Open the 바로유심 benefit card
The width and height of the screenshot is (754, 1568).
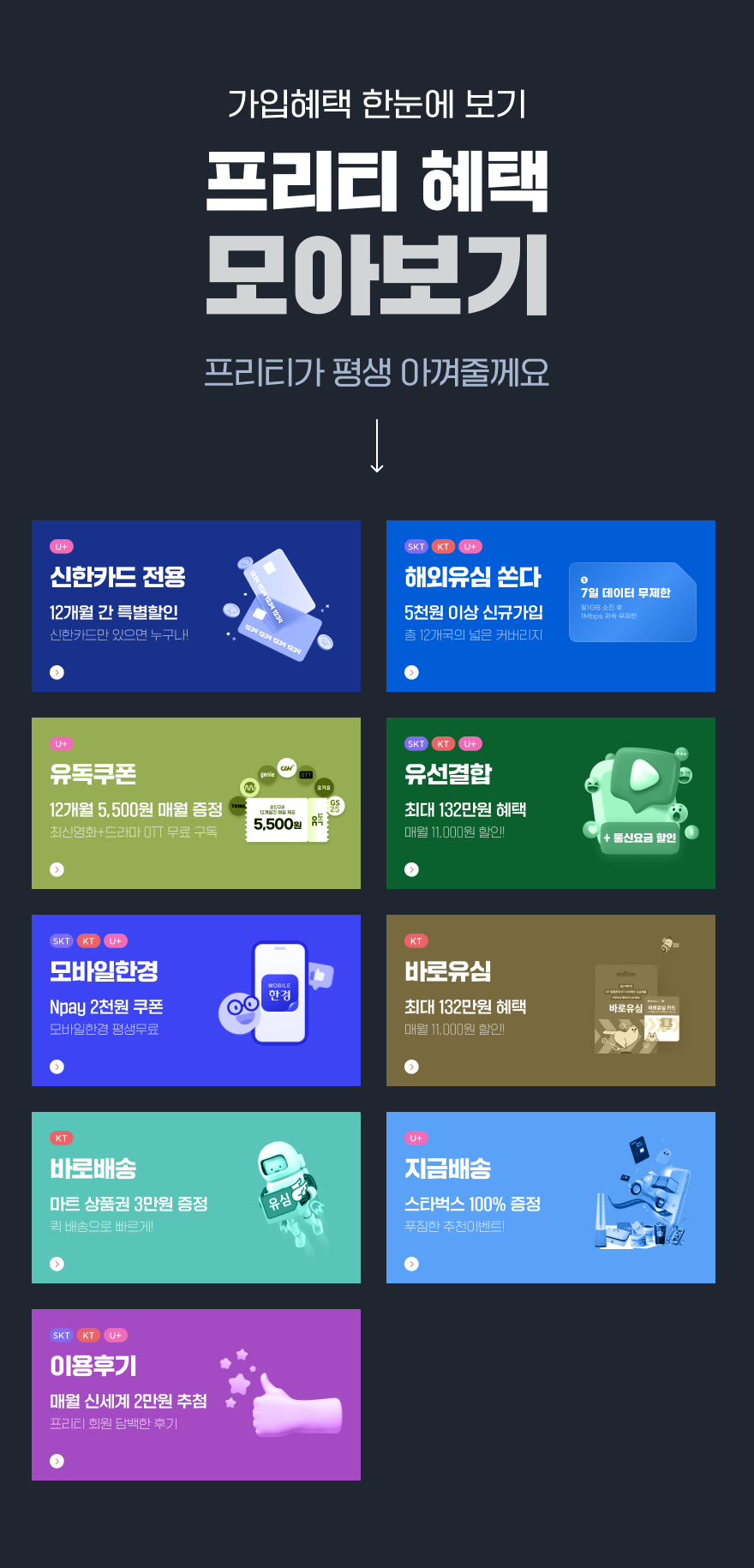[x=550, y=1000]
